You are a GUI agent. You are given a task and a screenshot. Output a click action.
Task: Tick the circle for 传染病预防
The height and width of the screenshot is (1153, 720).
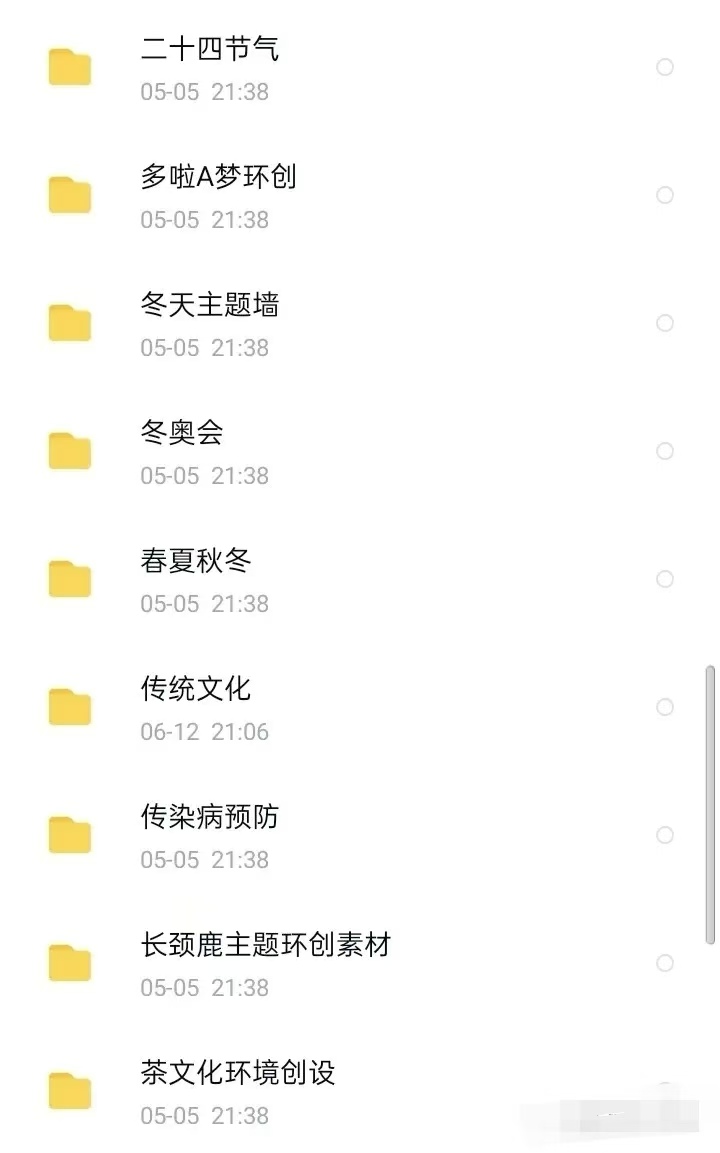click(665, 835)
